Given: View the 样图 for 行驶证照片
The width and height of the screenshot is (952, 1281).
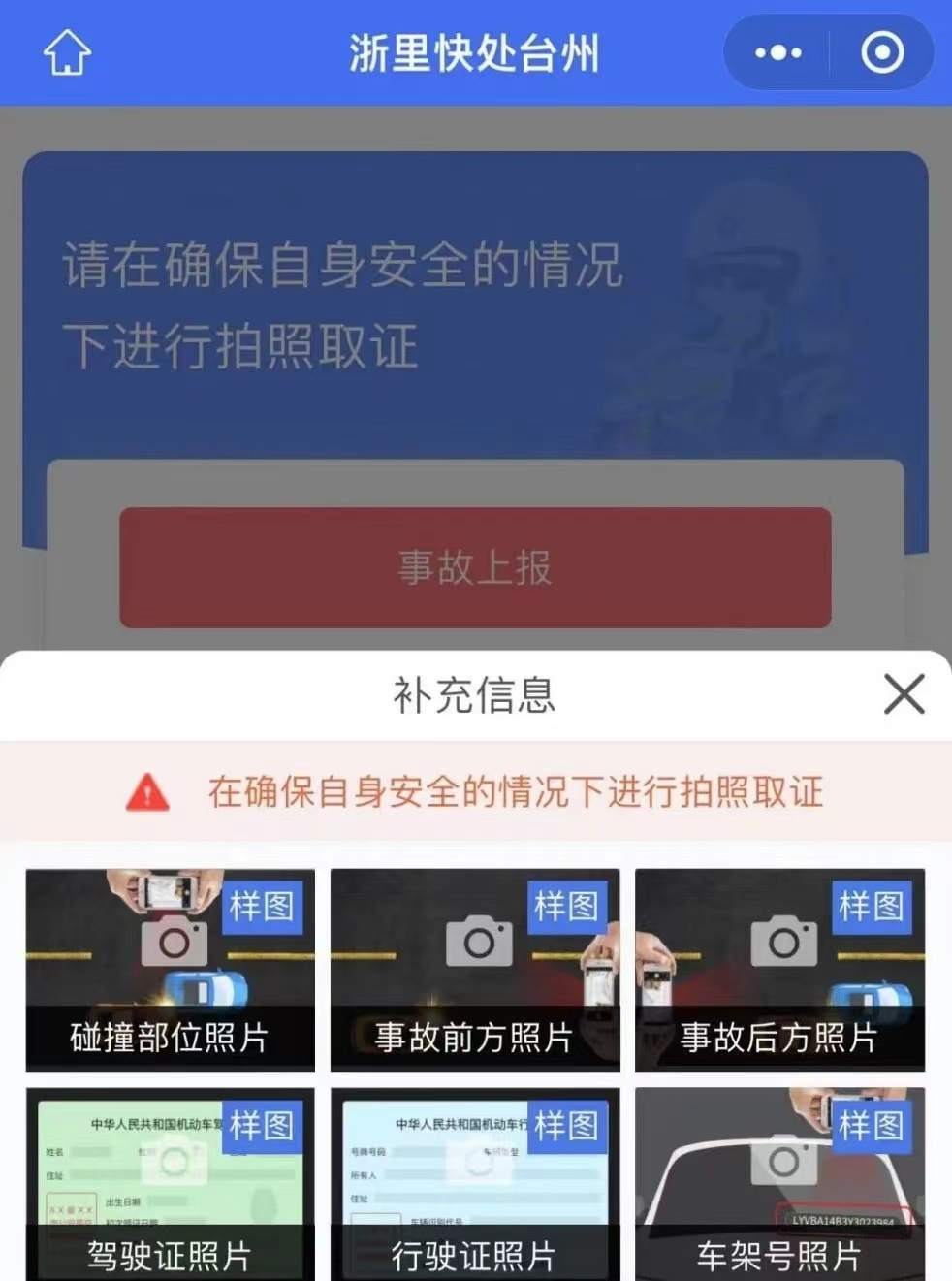Looking at the screenshot, I should pyautogui.click(x=567, y=1126).
